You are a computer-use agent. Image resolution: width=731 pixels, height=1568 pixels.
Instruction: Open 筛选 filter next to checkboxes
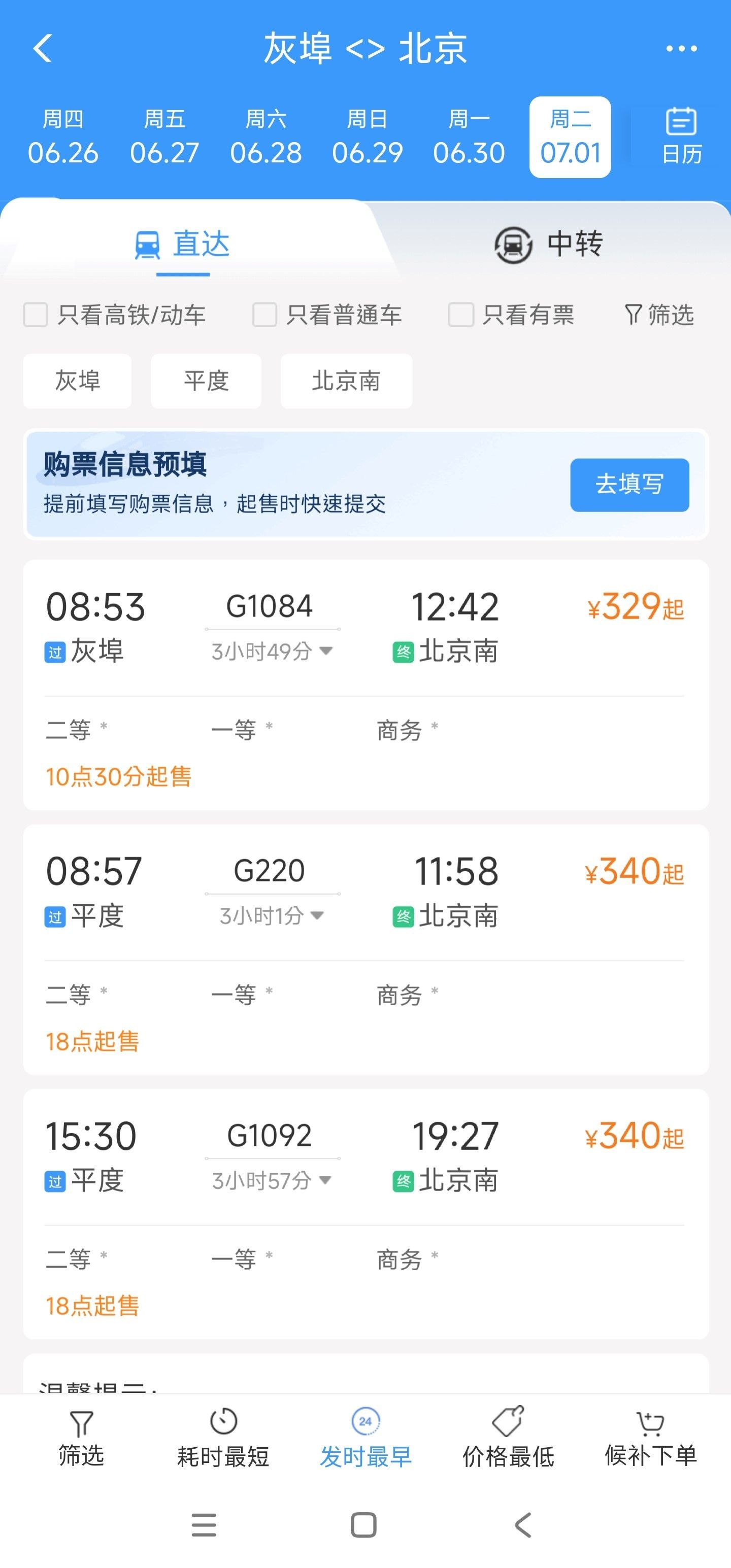(659, 315)
